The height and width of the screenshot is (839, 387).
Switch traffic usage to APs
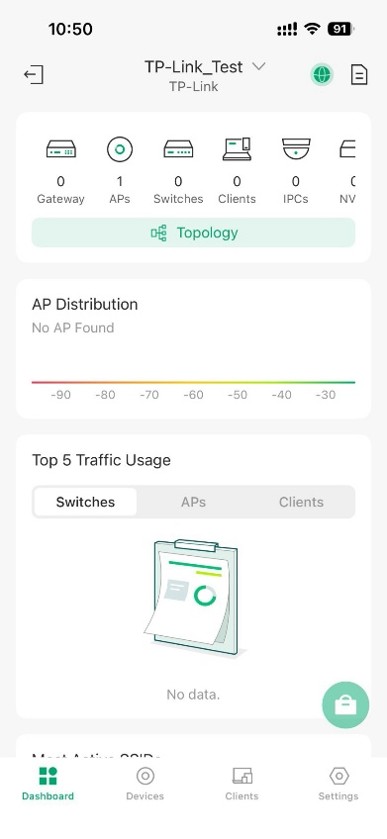click(193, 502)
